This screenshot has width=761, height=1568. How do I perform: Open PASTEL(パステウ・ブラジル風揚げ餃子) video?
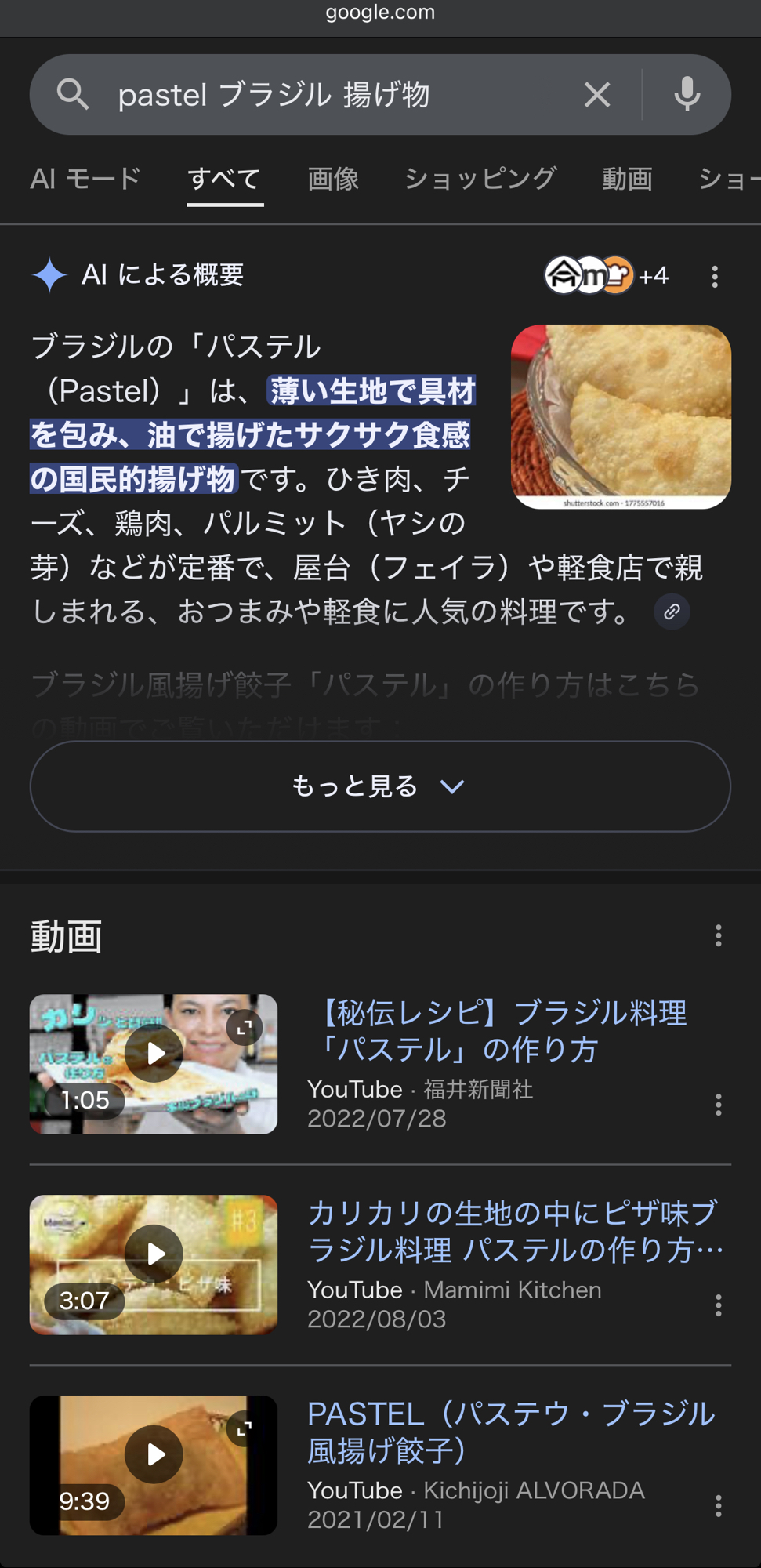pyautogui.click(x=509, y=1432)
